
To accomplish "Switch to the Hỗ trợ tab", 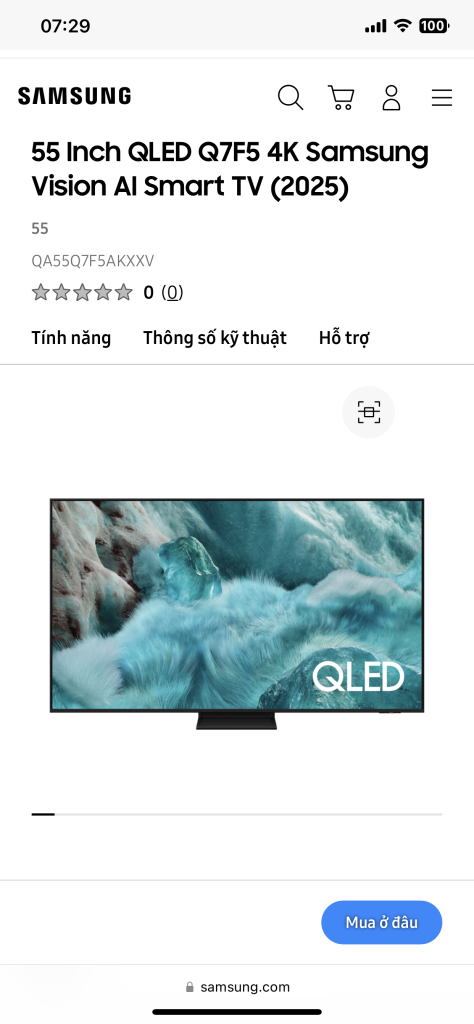I will [344, 338].
